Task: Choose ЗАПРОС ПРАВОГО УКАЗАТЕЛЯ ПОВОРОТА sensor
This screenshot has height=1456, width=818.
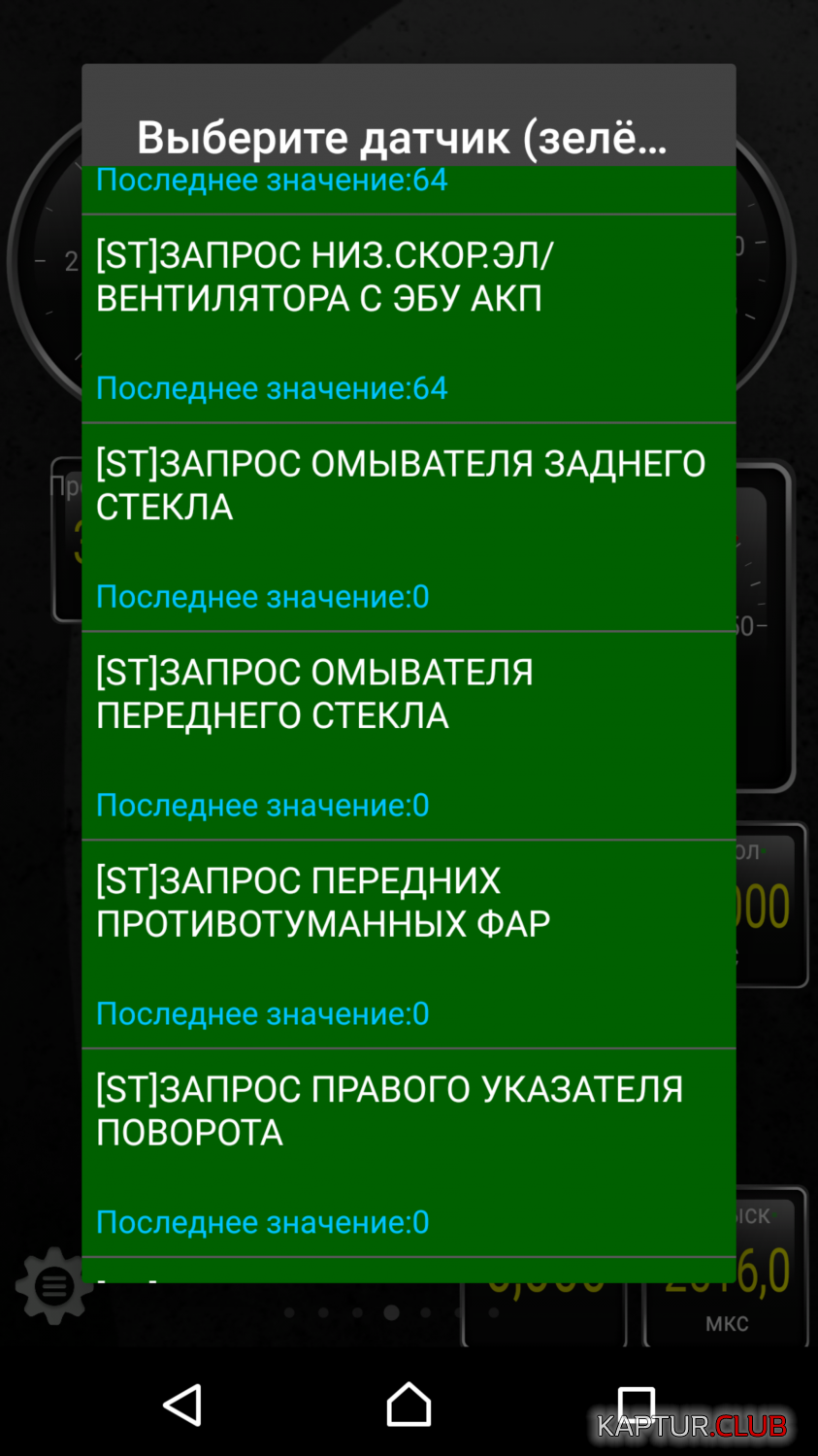Action: point(409,1153)
